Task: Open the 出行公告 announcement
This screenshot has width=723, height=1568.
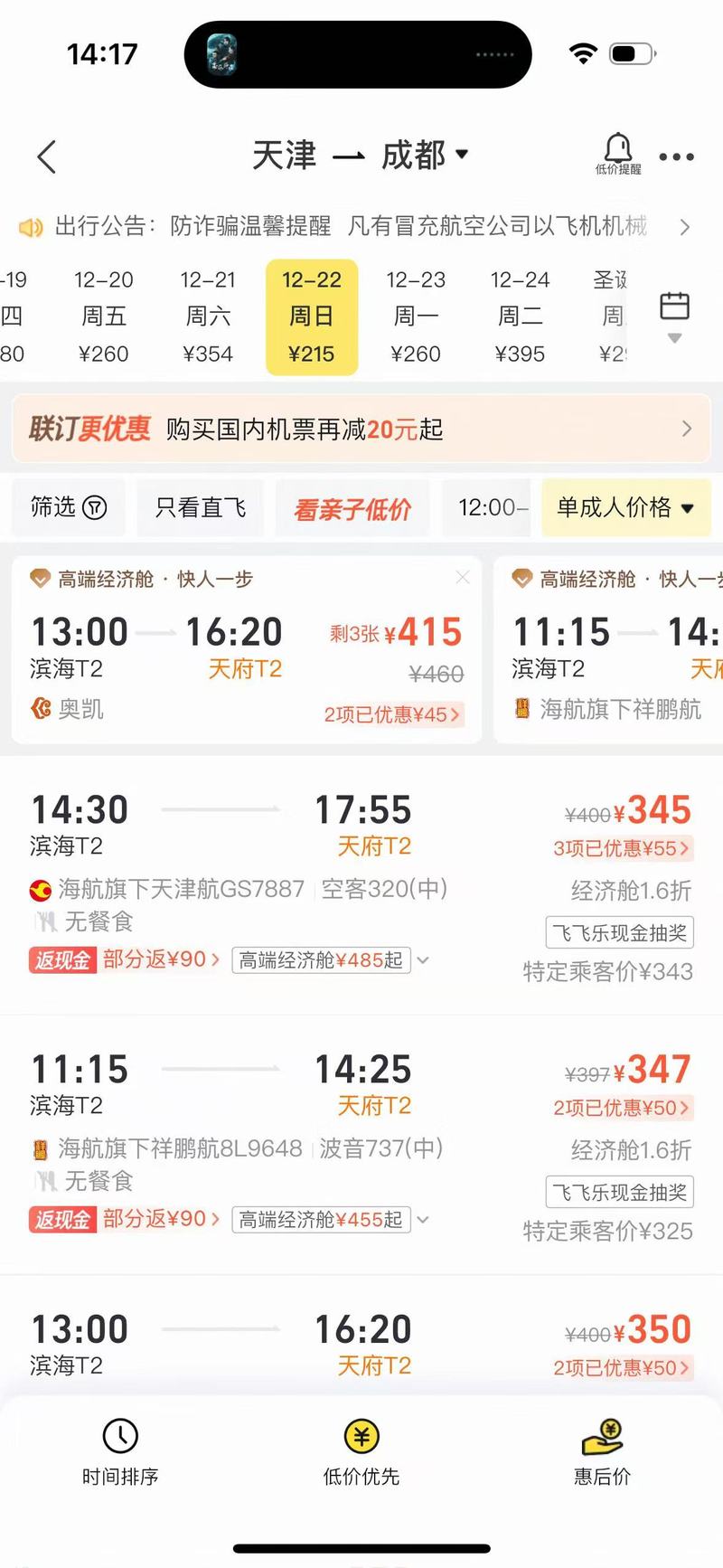Action: coord(352,225)
